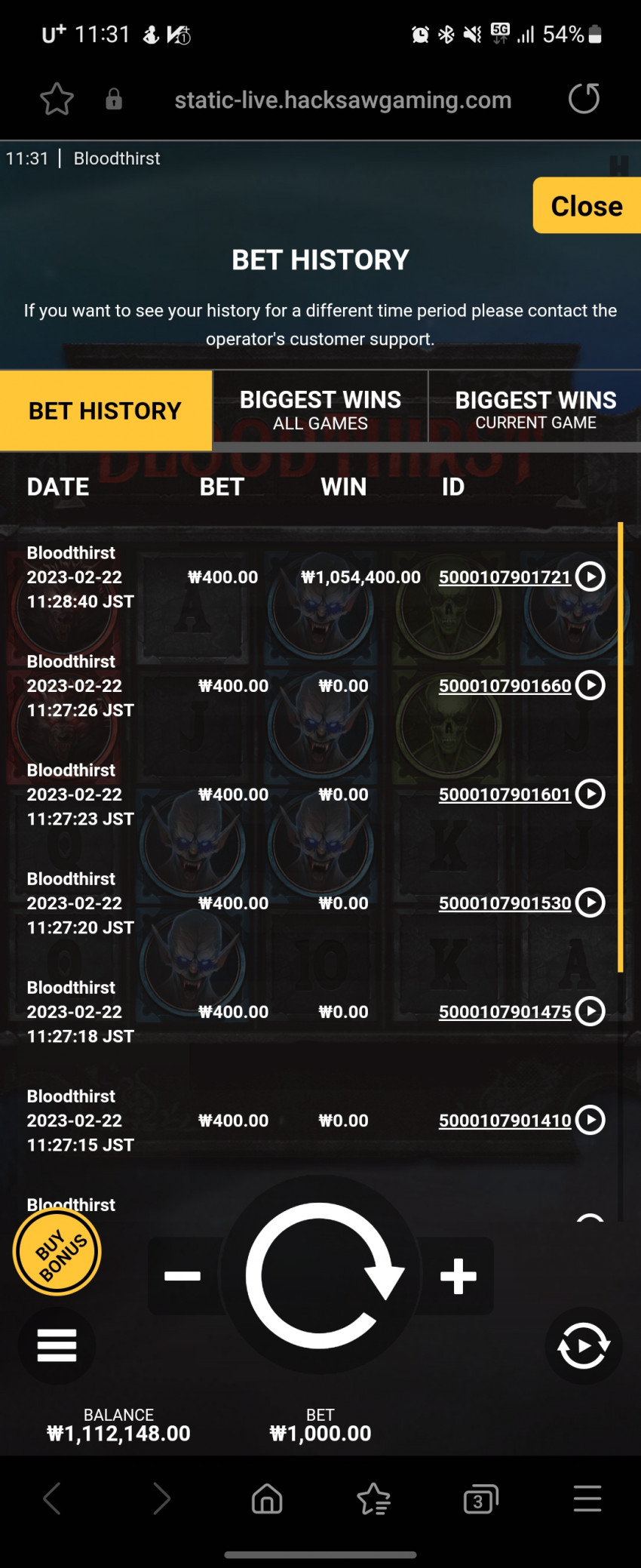The image size is (641, 1568).
Task: Open bet ID 5000107901530 link
Action: [x=505, y=903]
